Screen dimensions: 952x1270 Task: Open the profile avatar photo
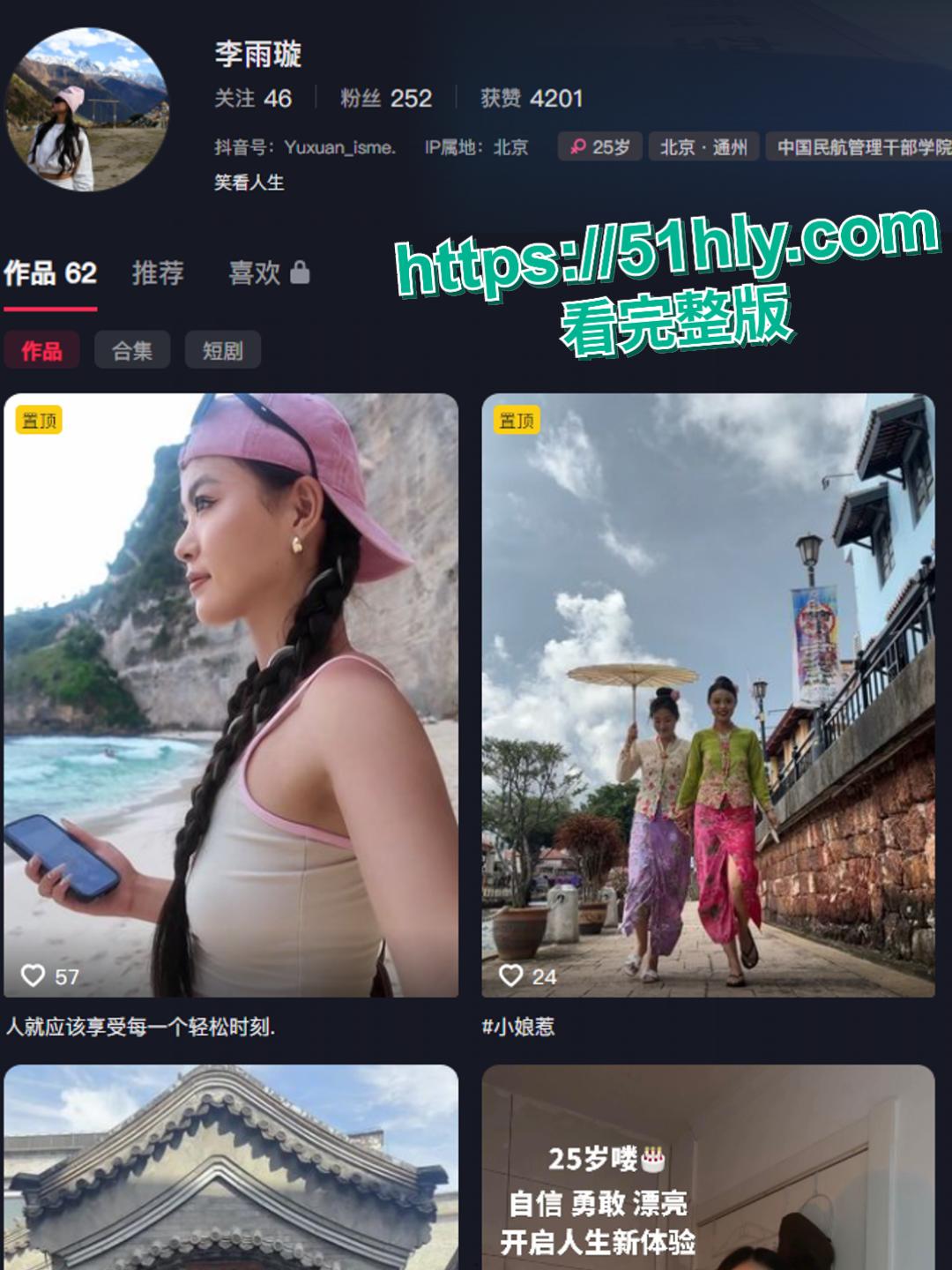coord(86,110)
